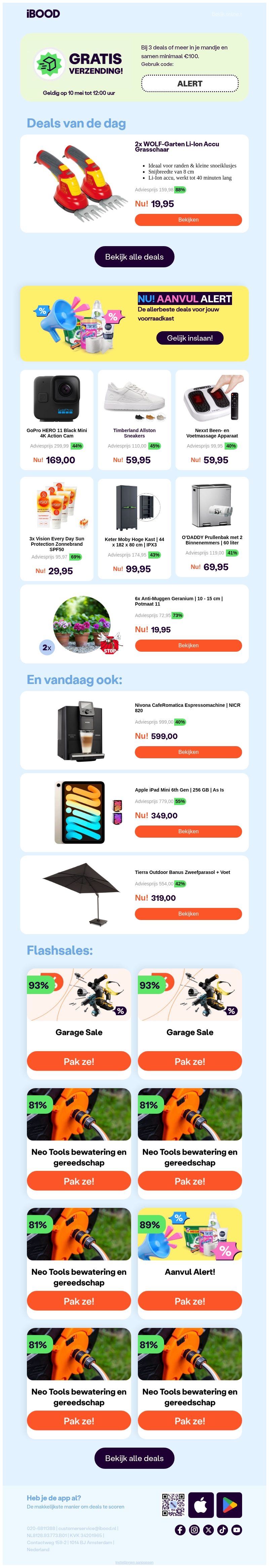Open the Nexxt Voetmassage Apparaat card

coord(212,419)
